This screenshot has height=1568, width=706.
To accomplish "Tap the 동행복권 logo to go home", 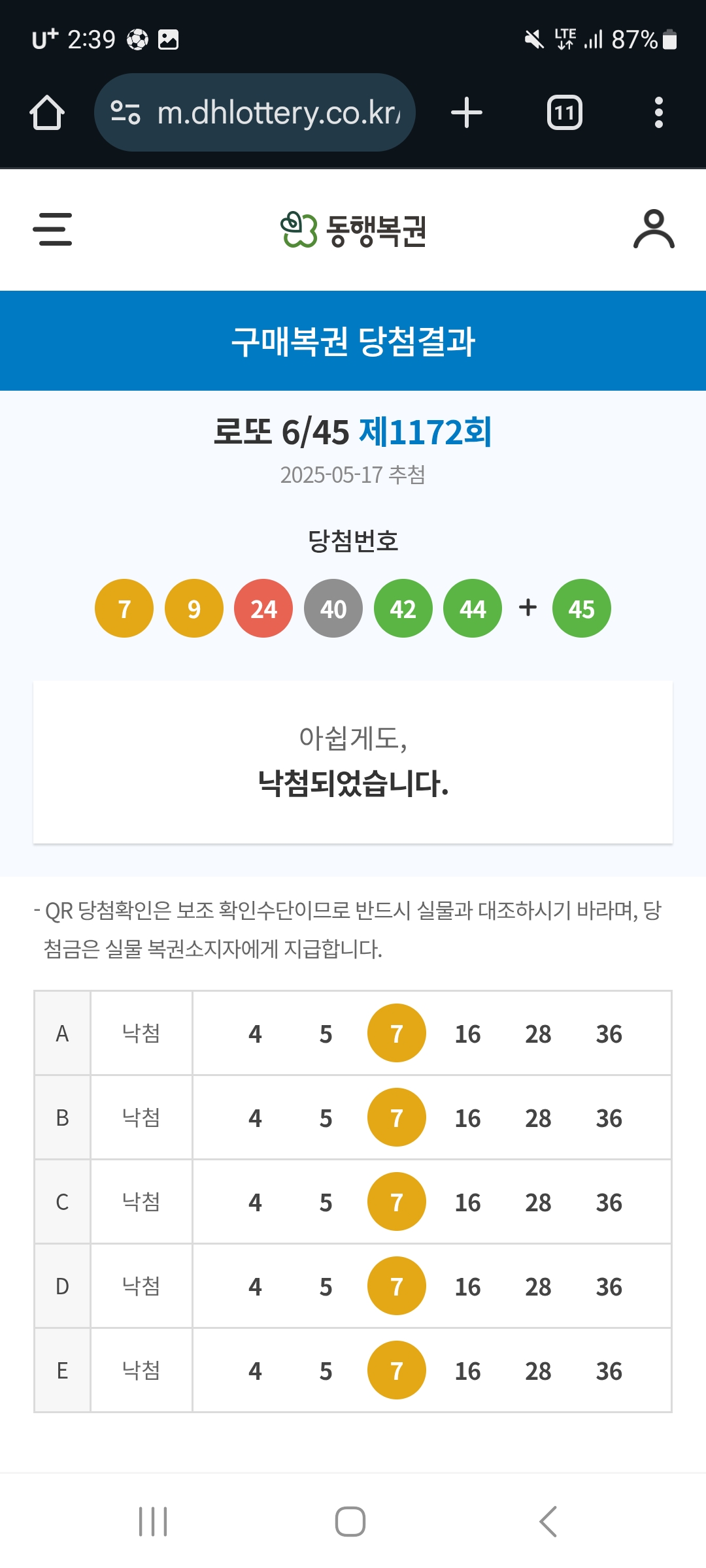I will pos(353,230).
